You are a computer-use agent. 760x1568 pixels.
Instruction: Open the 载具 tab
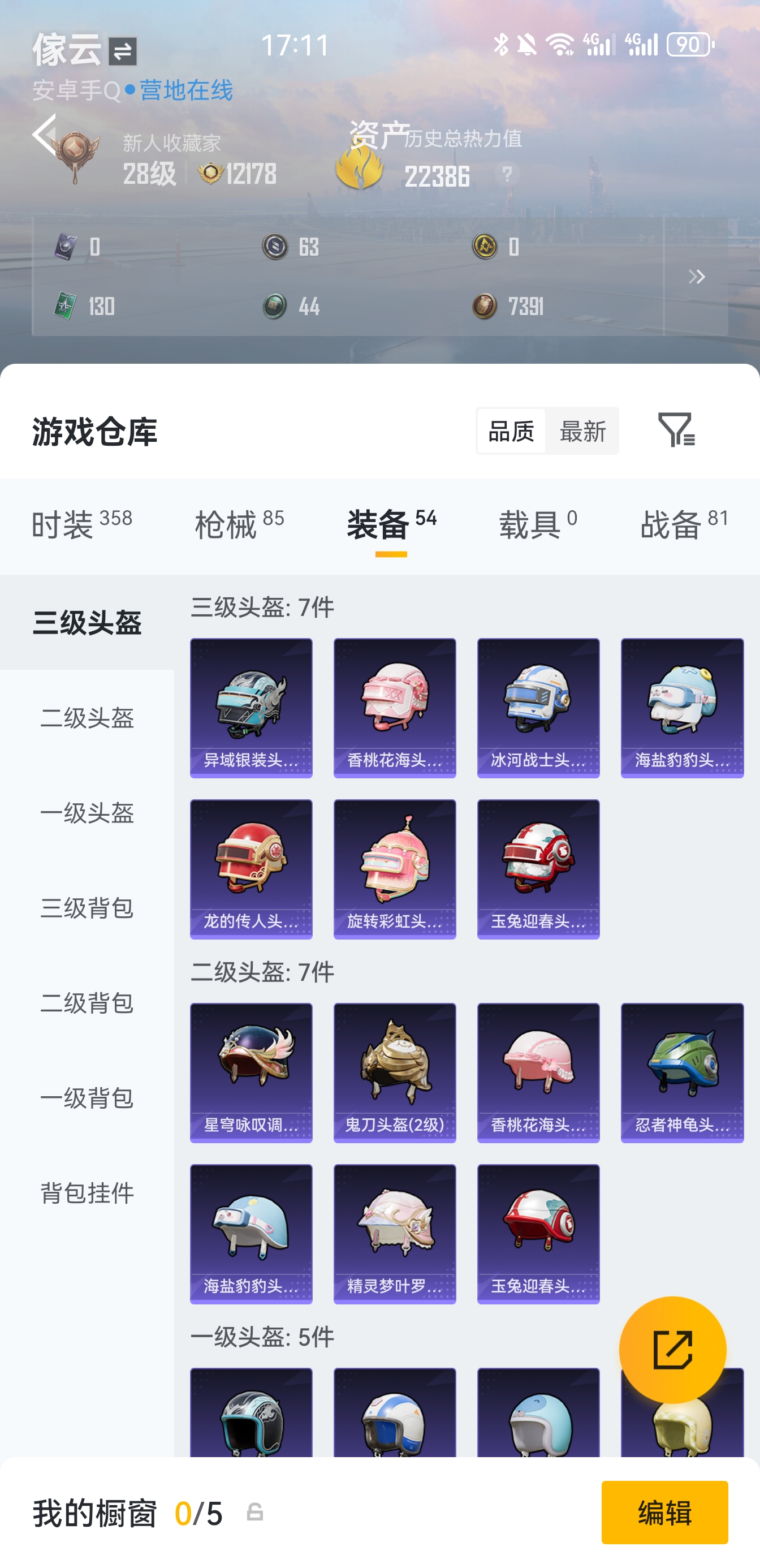[538, 524]
